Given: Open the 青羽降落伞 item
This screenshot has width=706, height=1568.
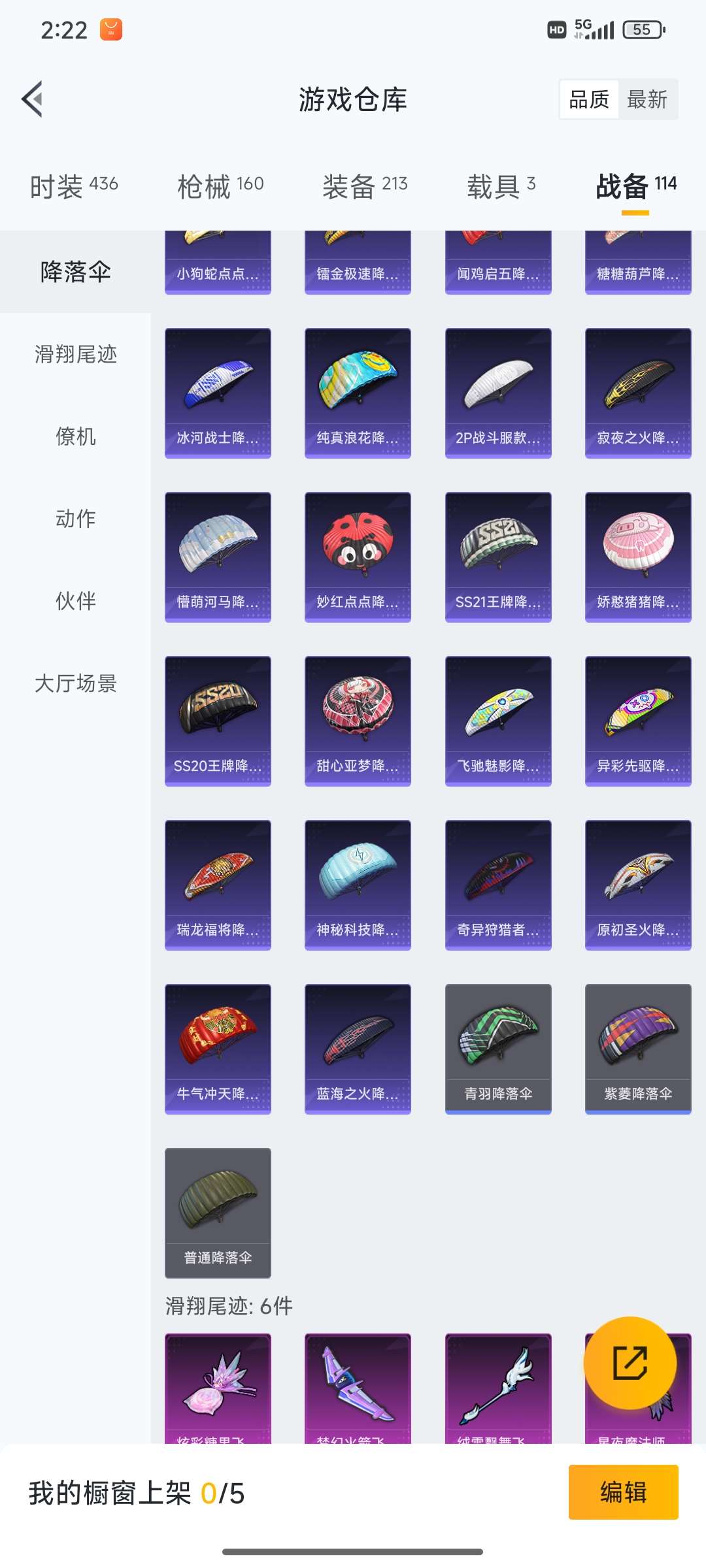Looking at the screenshot, I should point(498,1049).
